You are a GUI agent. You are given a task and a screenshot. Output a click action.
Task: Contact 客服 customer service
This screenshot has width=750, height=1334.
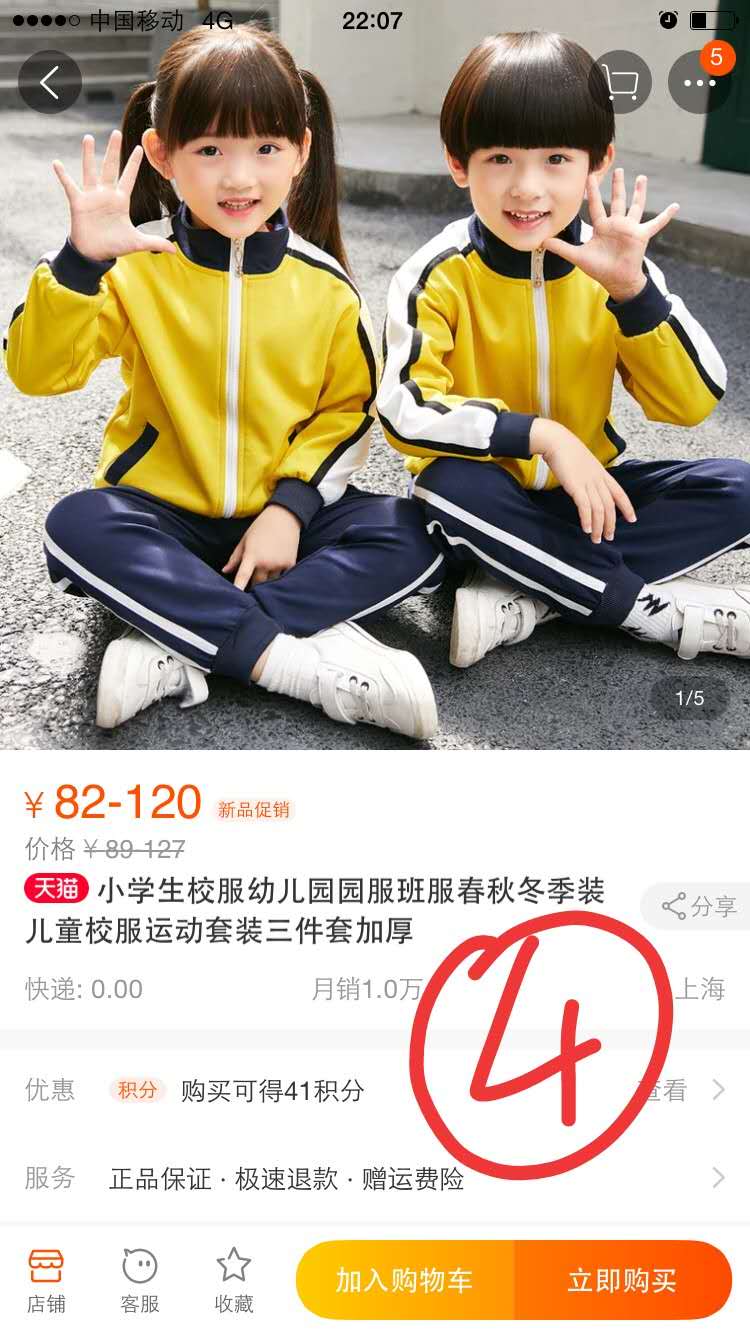(140, 1280)
